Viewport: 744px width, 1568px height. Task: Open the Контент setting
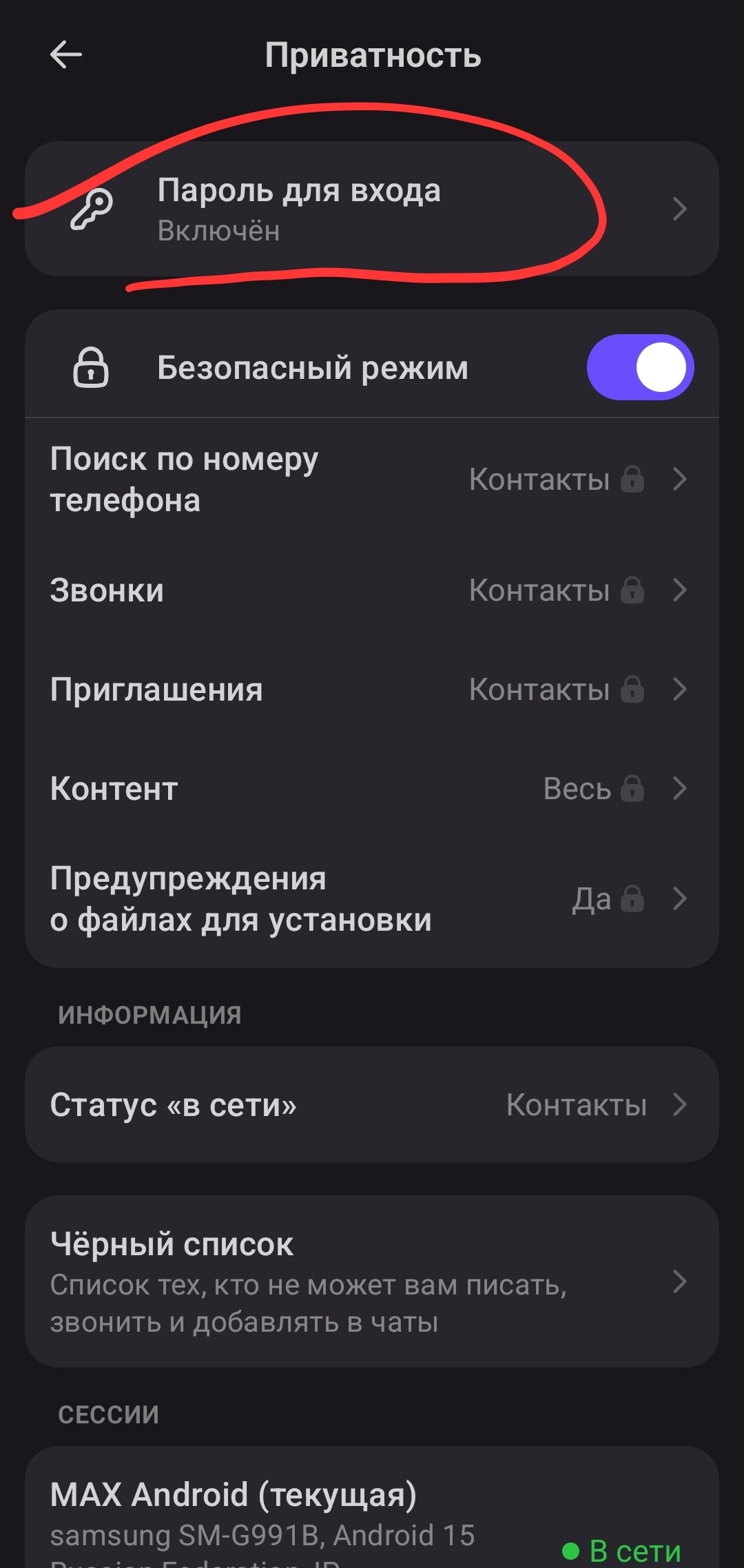point(372,789)
